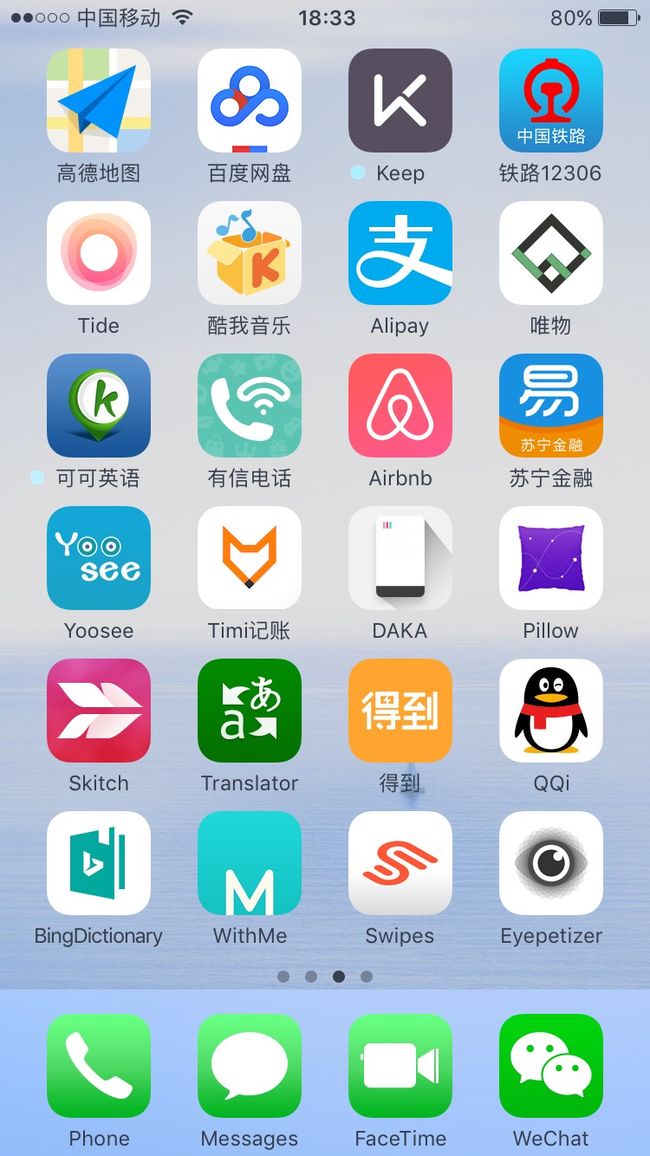
Task: Open Timi记账 bookkeeping app
Action: (x=249, y=558)
